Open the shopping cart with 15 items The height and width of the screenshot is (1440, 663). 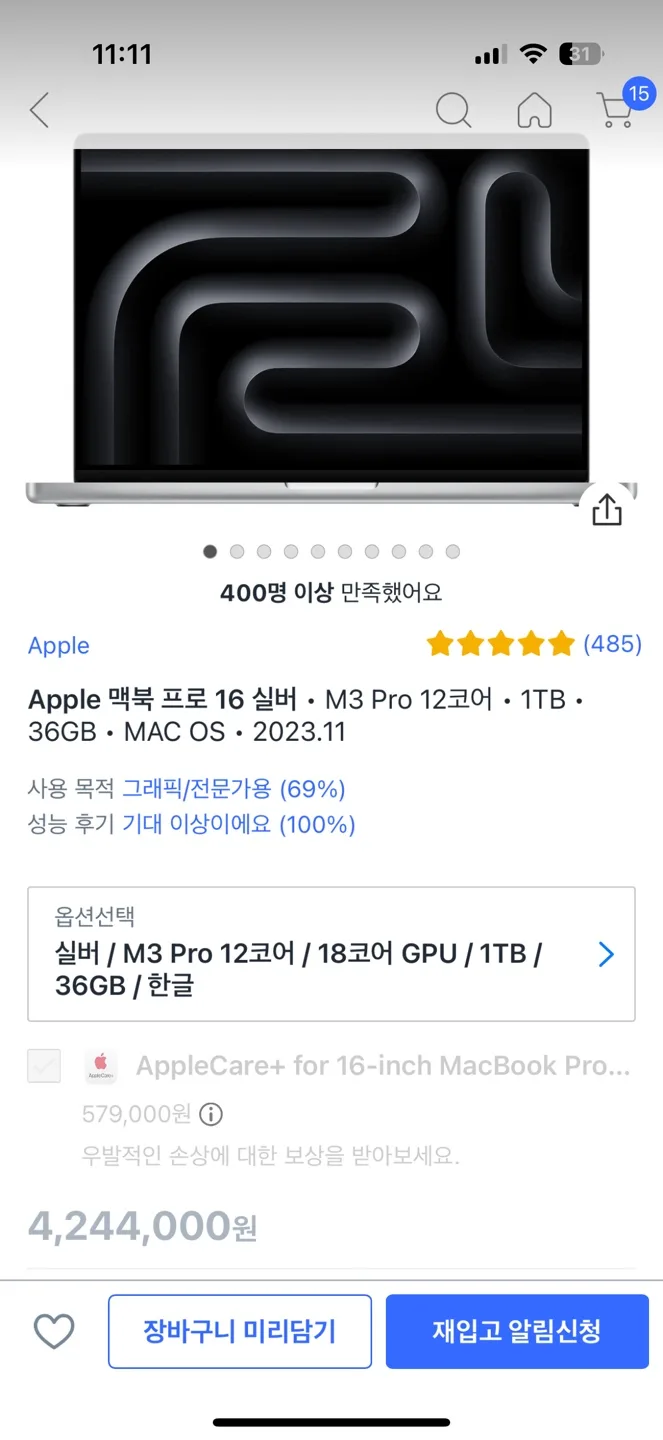click(x=616, y=110)
